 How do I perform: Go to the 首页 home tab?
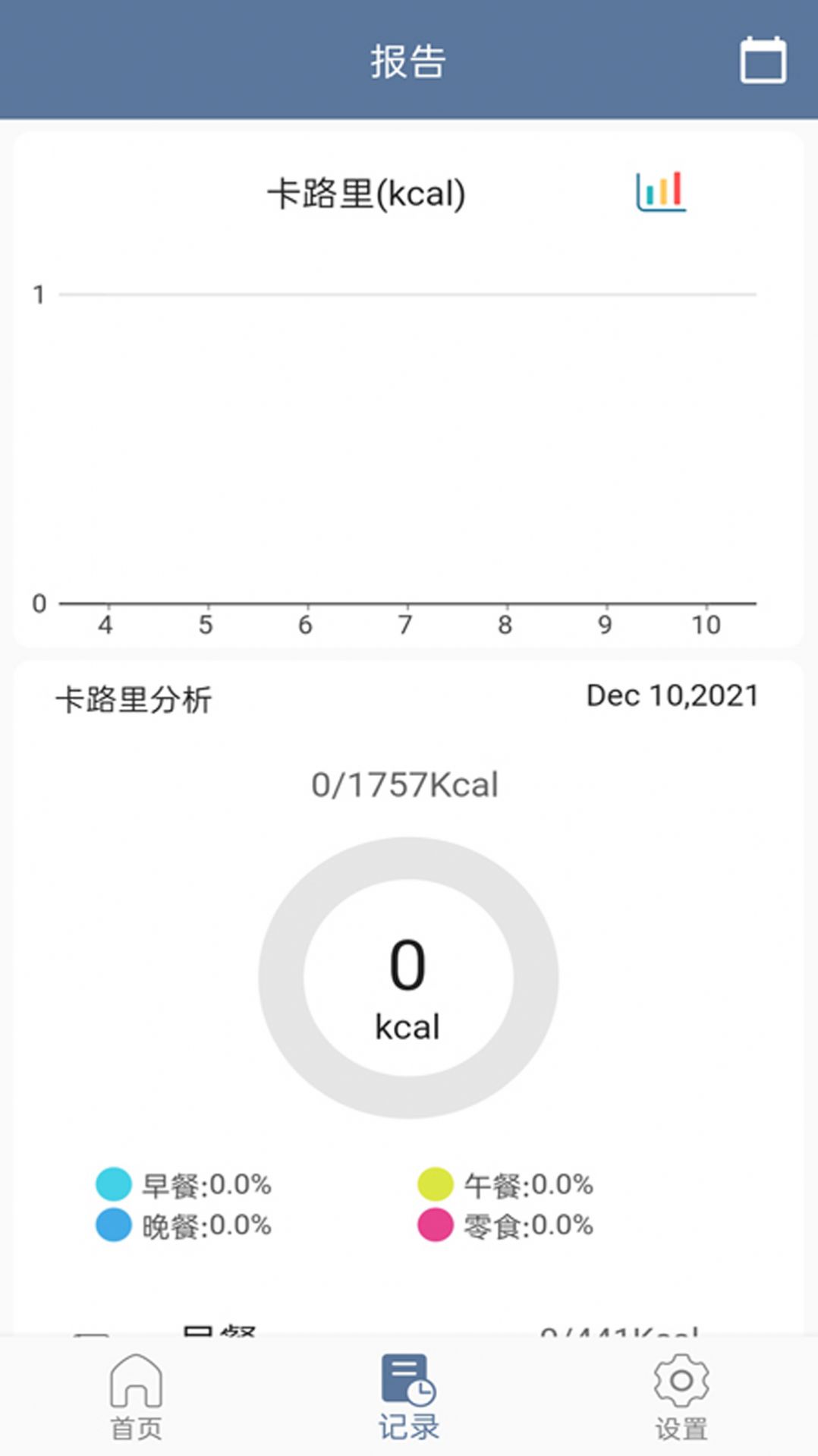coord(137,1398)
